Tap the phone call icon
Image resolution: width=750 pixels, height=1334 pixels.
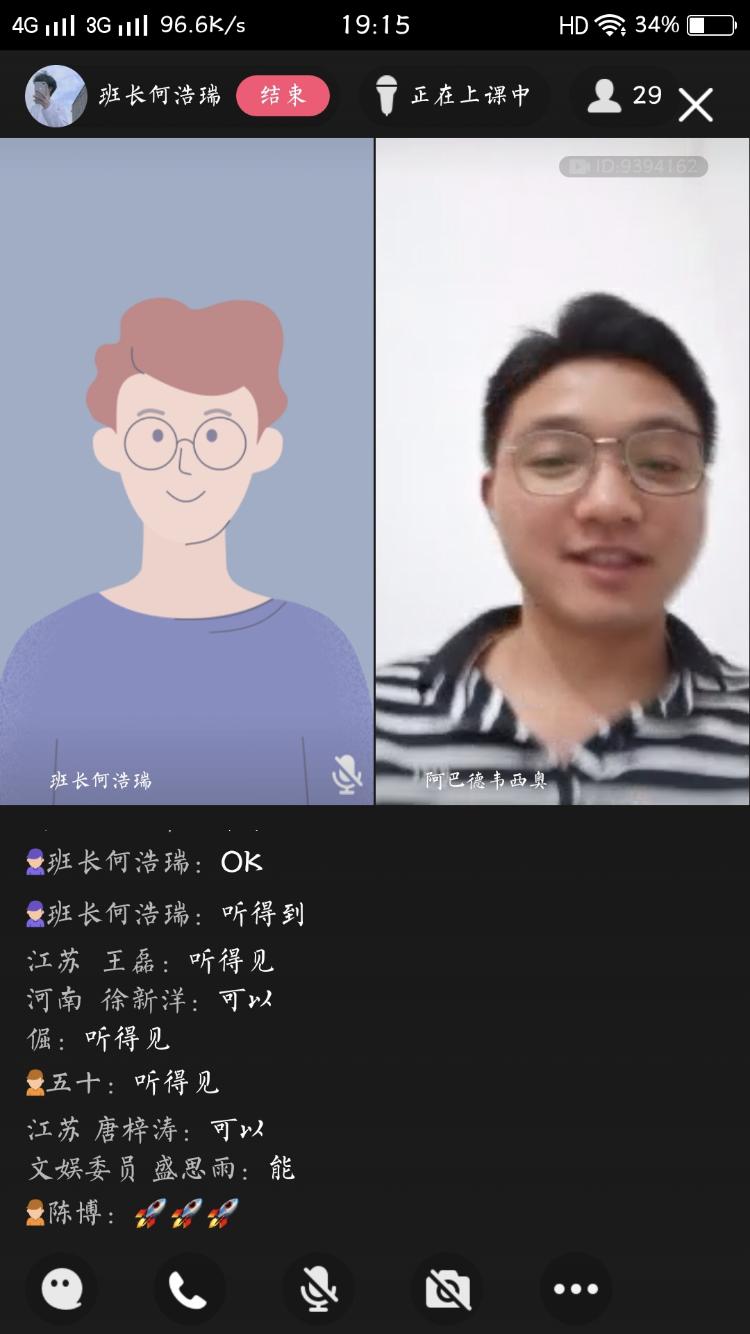point(190,1289)
